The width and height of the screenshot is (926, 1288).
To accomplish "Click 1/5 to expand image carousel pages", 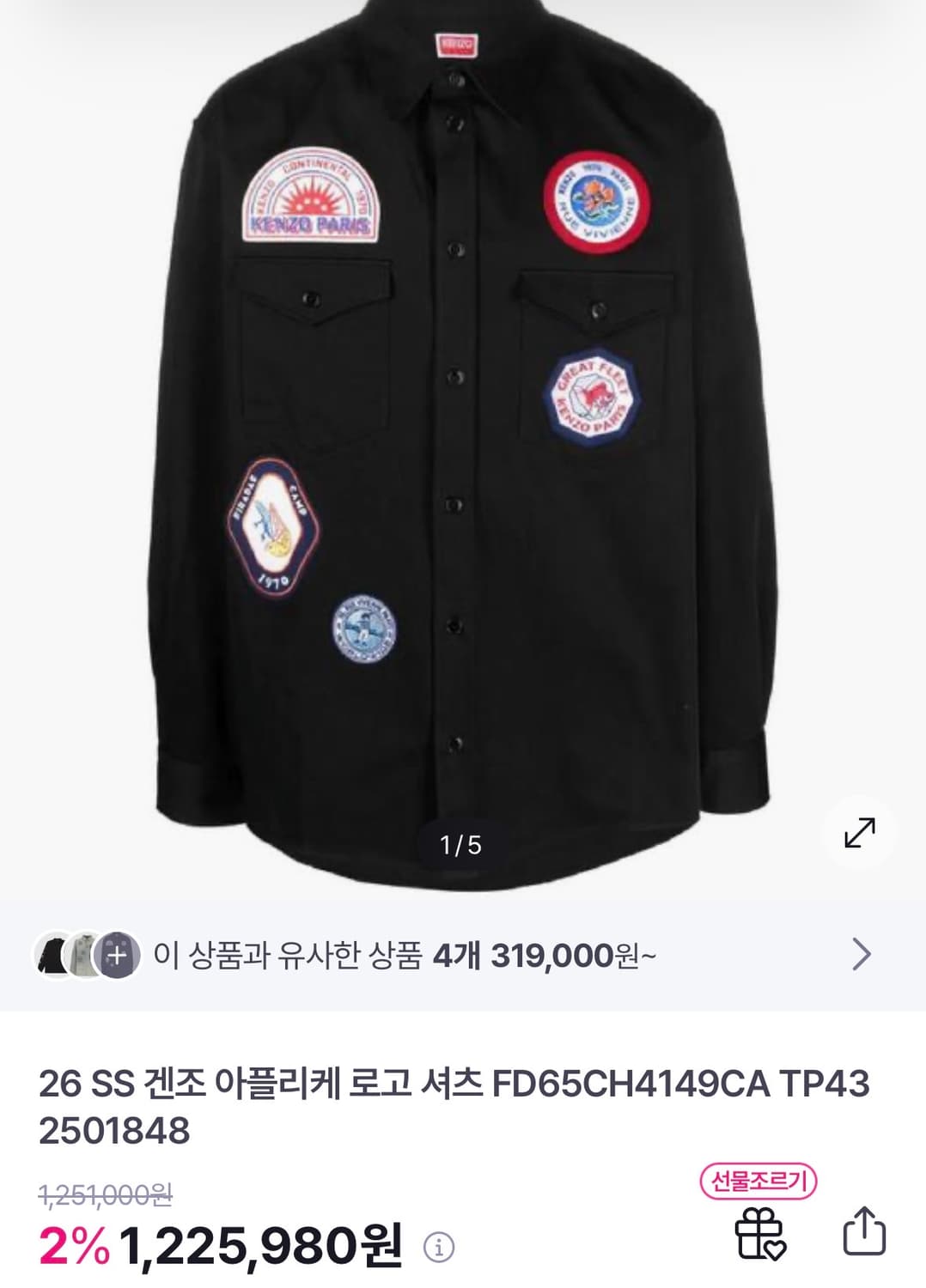I will (x=460, y=845).
